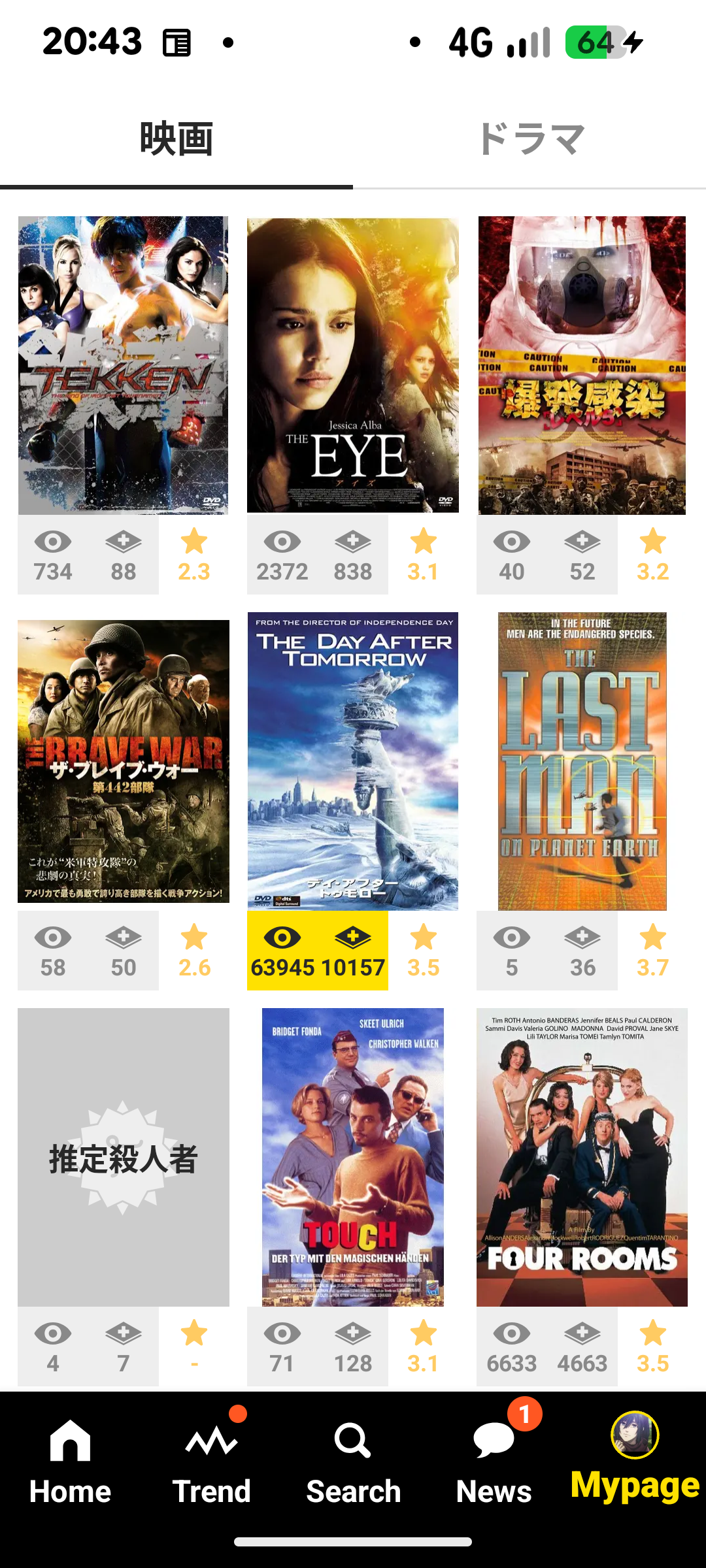
Task: Open the Mypage tab
Action: tap(635, 1457)
